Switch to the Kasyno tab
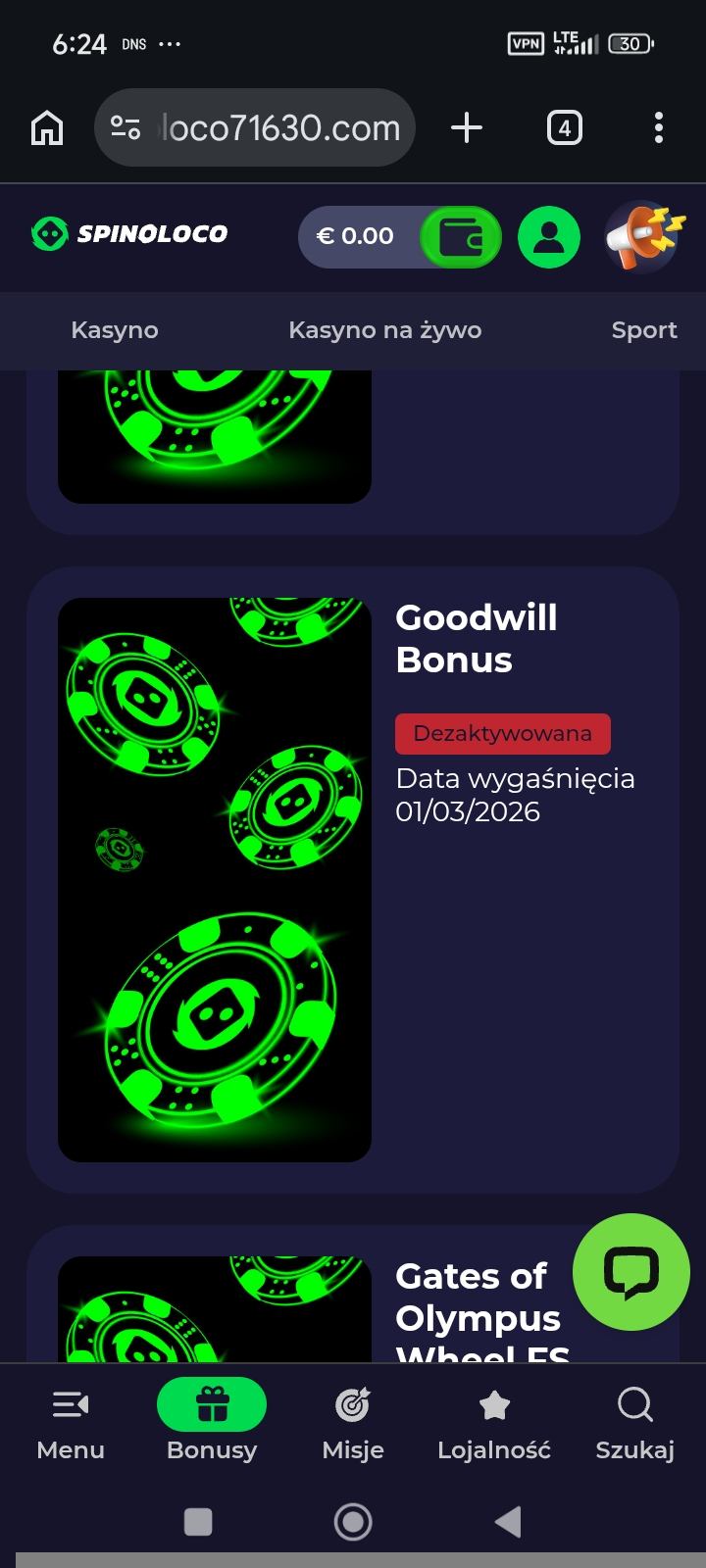706x1568 pixels. click(115, 330)
